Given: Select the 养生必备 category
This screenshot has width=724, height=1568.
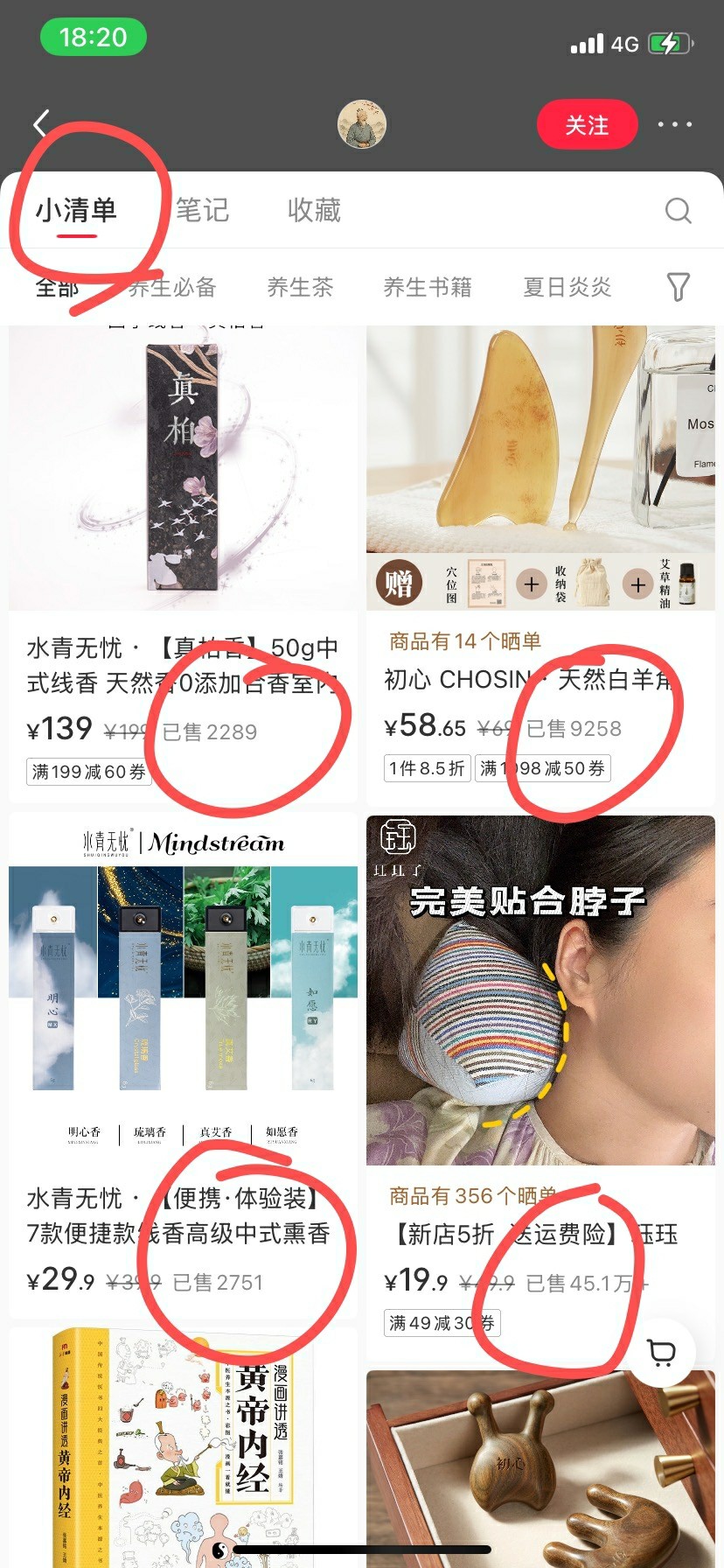Looking at the screenshot, I should click(172, 287).
